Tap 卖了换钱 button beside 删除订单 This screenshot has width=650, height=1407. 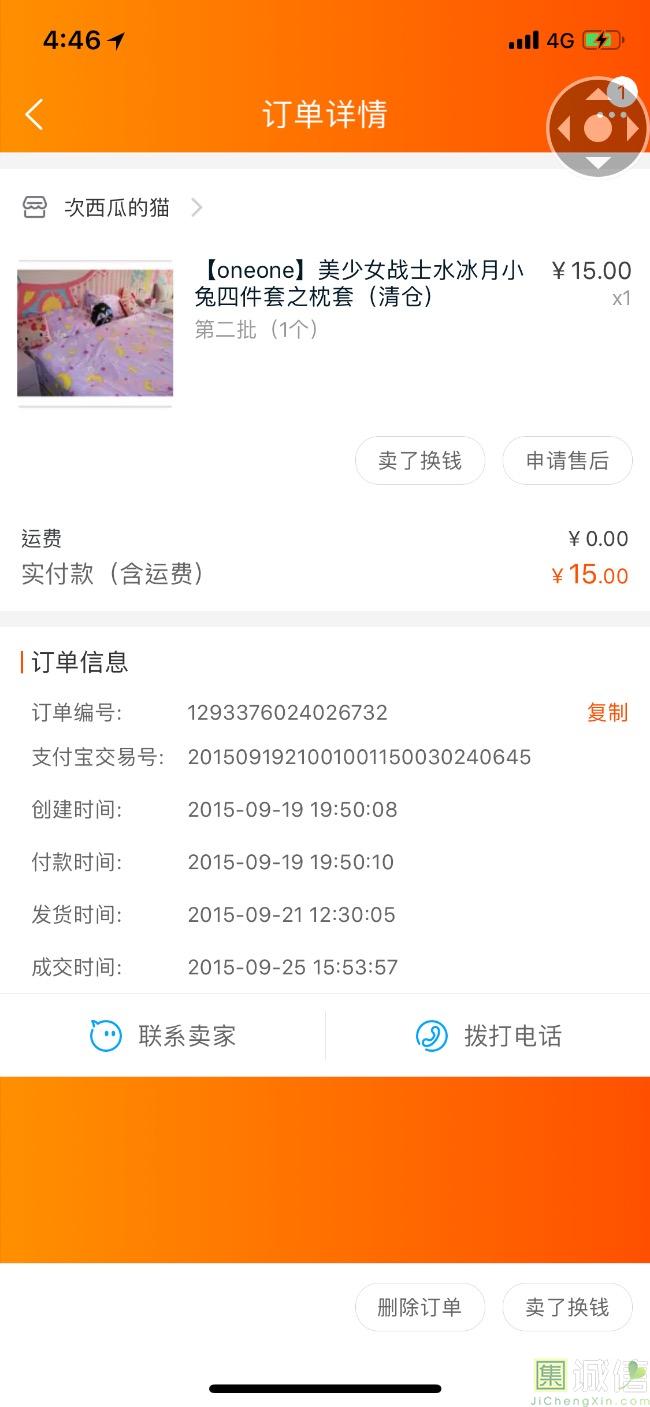pyautogui.click(x=567, y=1307)
